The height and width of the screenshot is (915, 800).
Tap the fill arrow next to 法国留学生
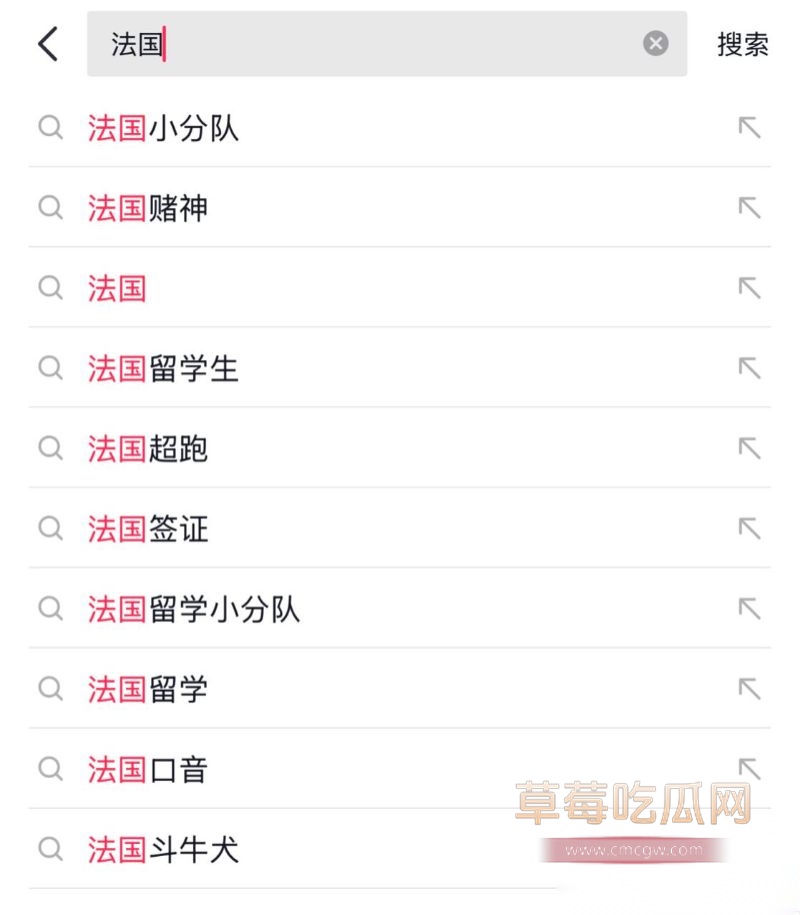coord(748,368)
